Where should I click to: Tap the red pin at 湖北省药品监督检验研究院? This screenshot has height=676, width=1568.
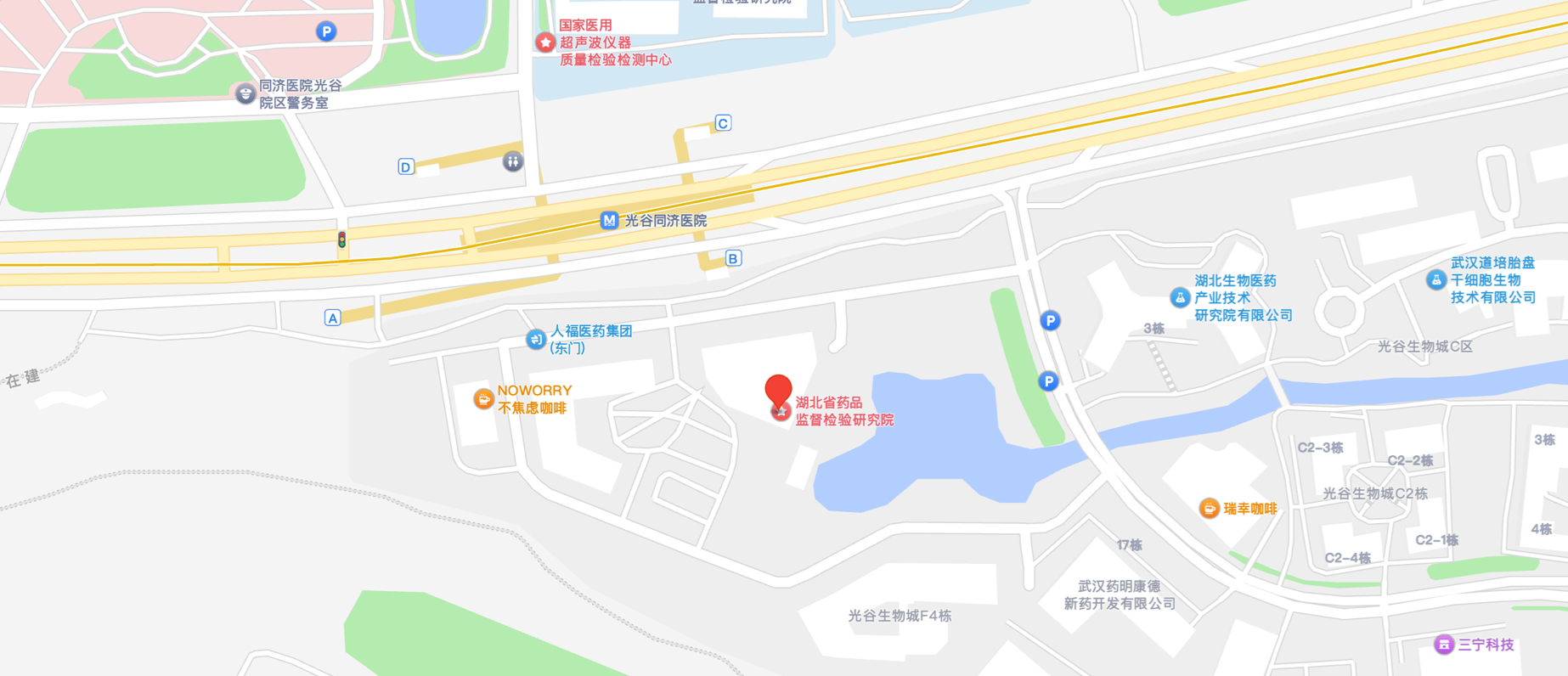pos(778,392)
